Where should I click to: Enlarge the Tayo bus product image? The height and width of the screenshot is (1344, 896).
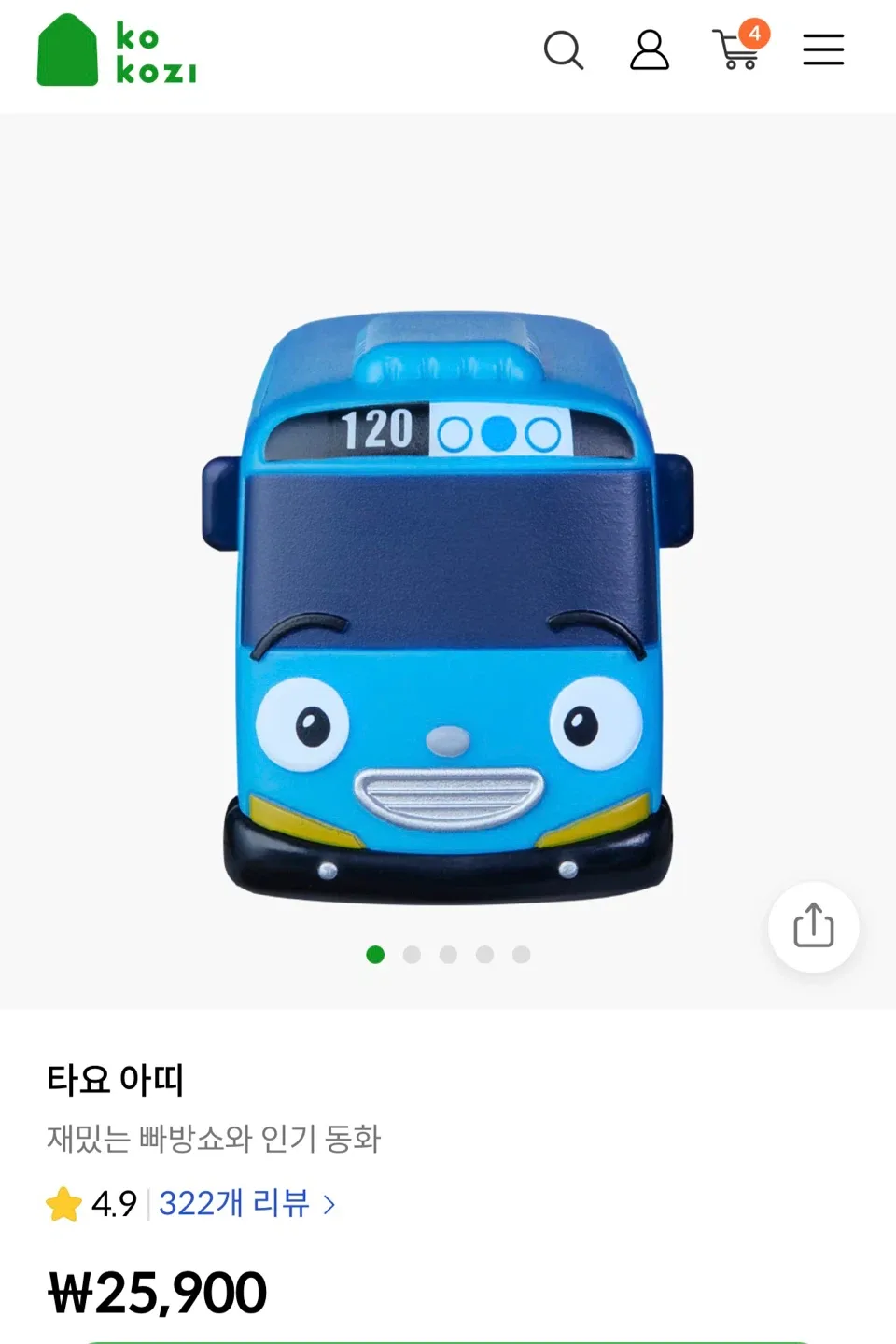448,607
